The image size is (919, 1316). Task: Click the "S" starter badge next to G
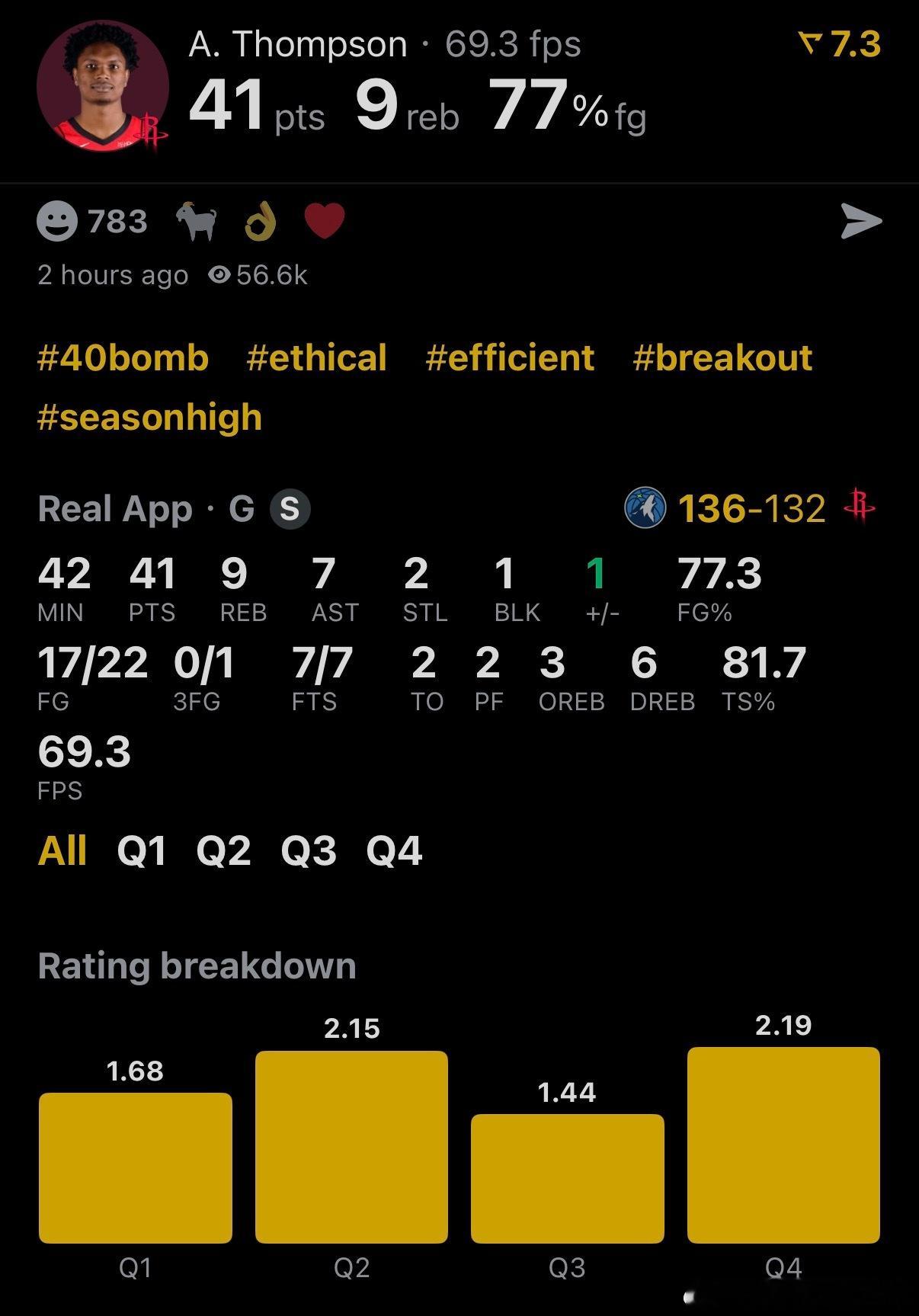click(290, 509)
